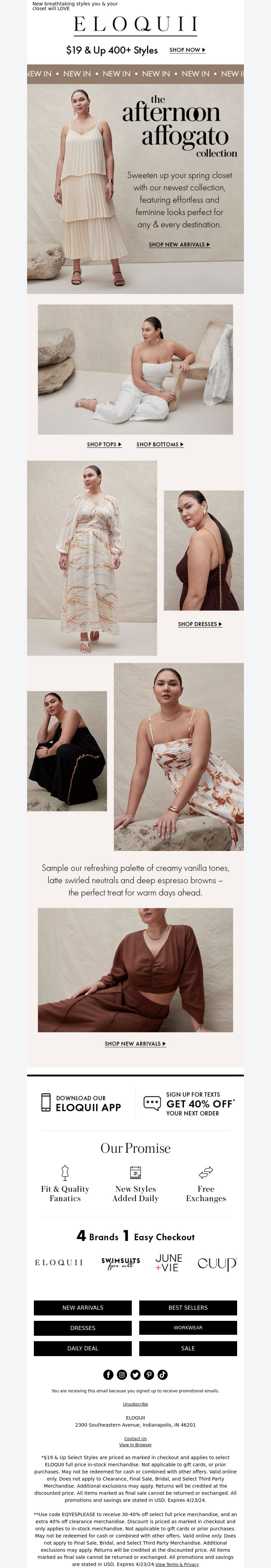Download the ELOQUII app

click(x=81, y=1103)
